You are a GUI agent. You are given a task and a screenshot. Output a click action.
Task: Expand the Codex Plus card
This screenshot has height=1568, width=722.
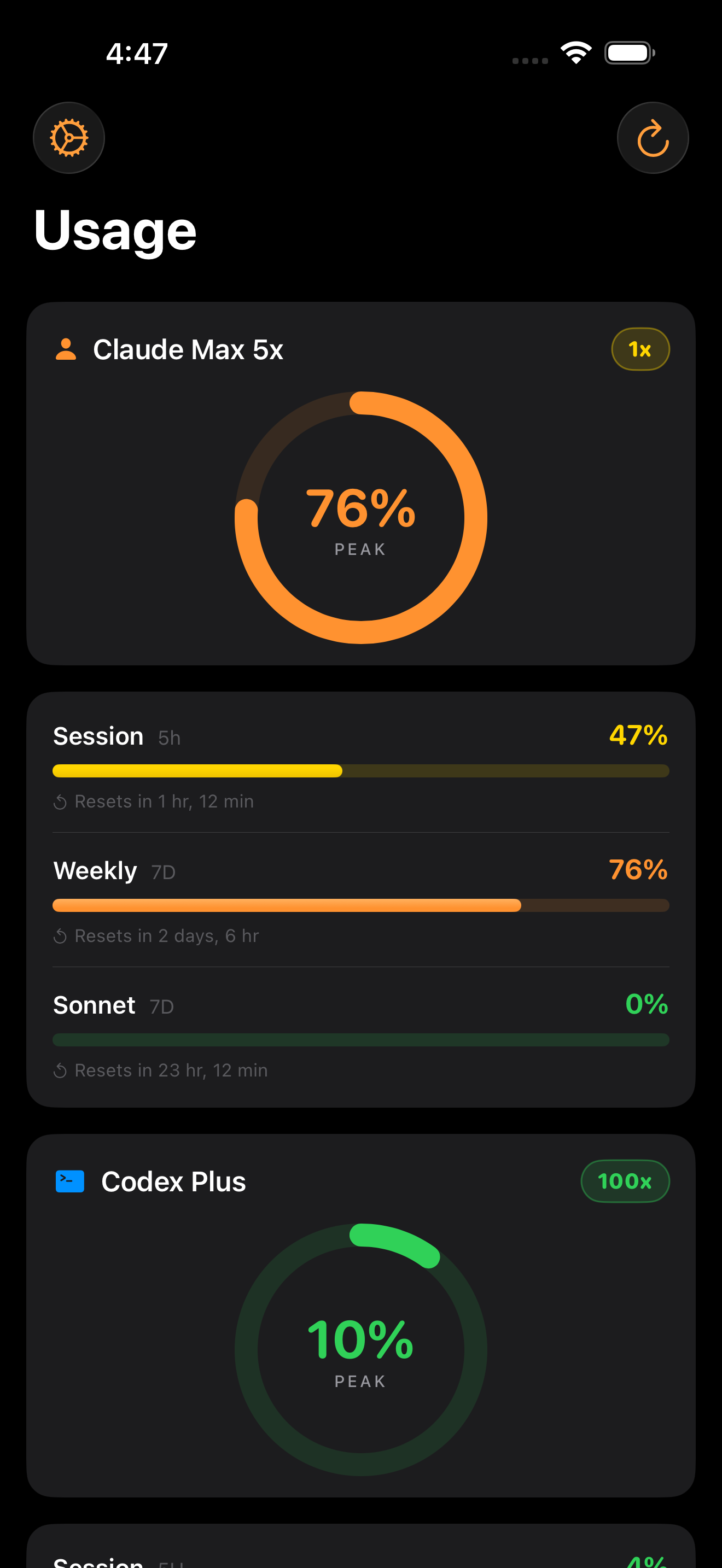360,1315
